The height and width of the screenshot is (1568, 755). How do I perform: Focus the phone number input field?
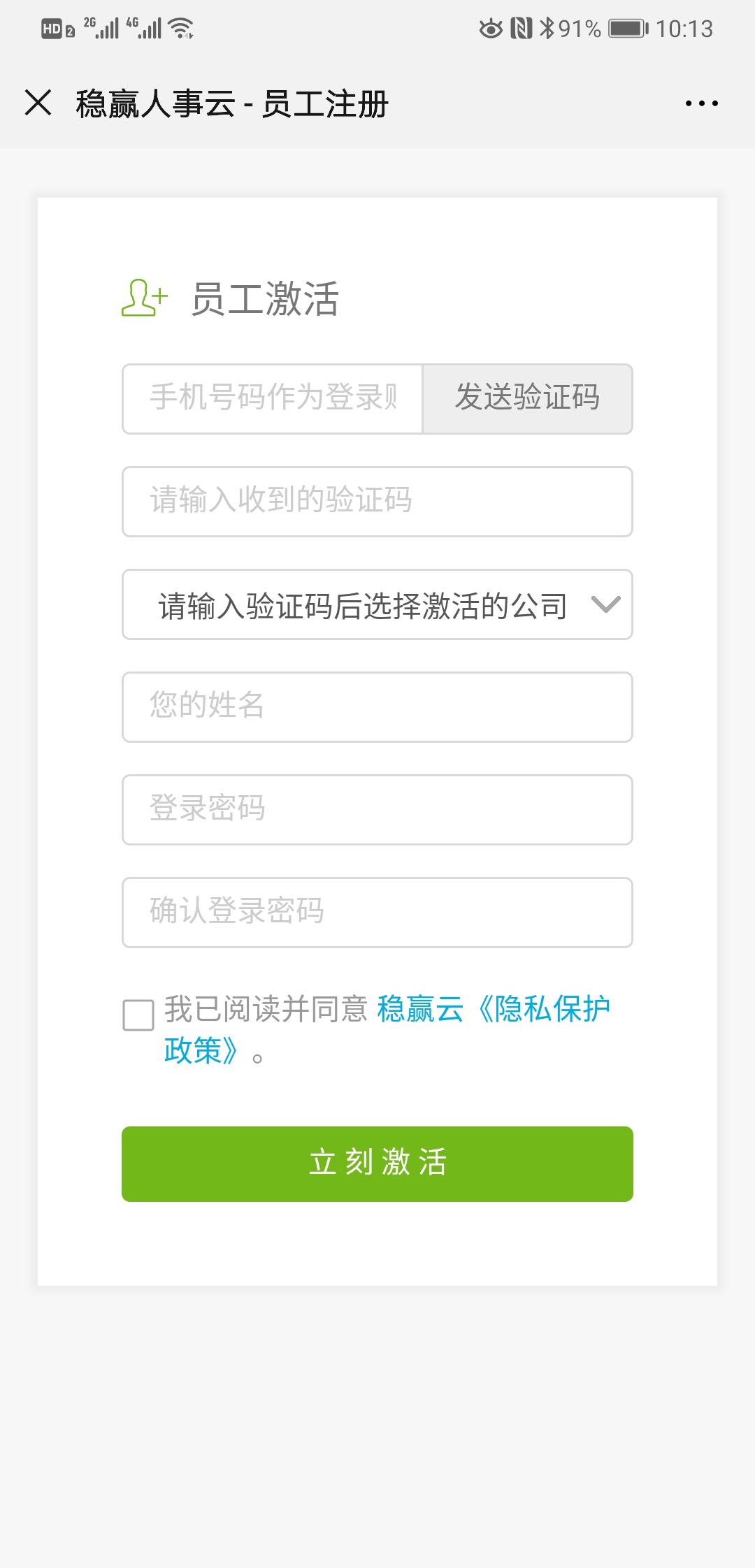click(x=273, y=399)
